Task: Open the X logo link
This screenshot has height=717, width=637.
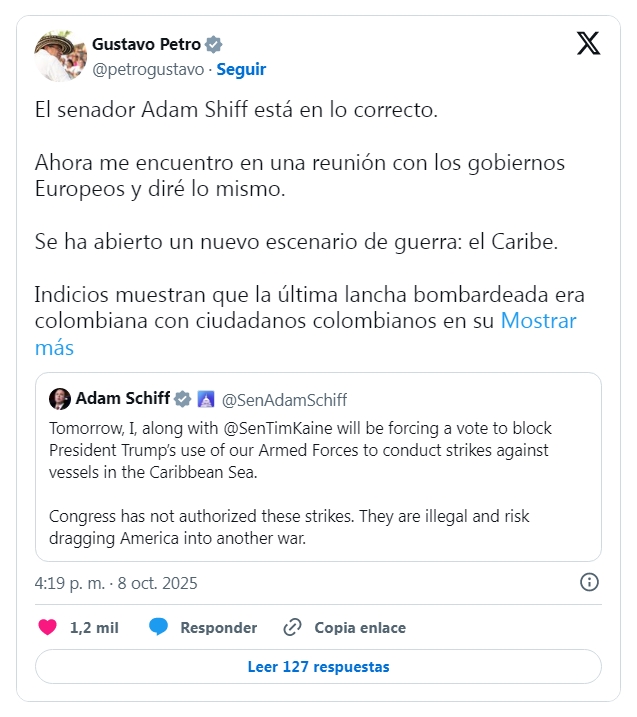Action: tap(589, 43)
